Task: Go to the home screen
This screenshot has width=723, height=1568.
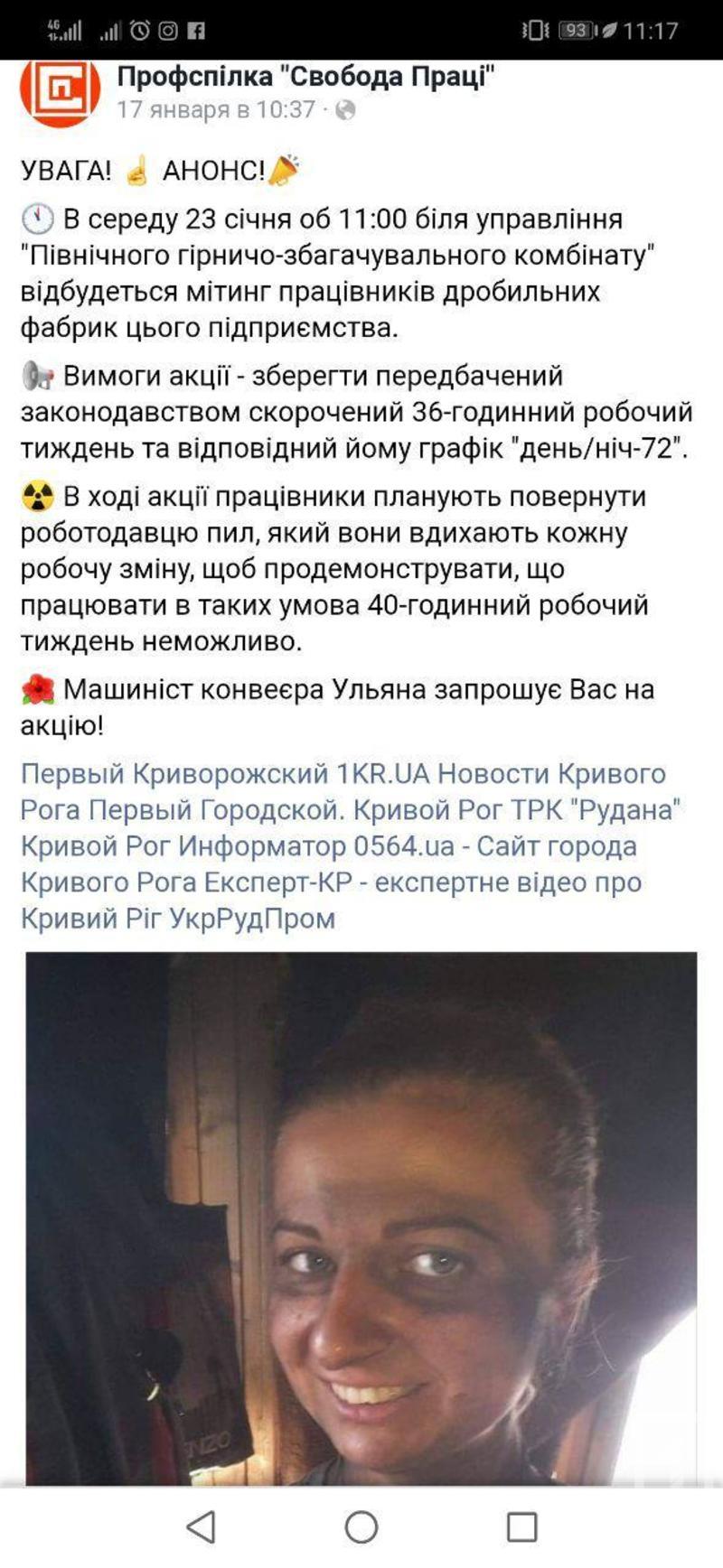Action: [x=361, y=1526]
